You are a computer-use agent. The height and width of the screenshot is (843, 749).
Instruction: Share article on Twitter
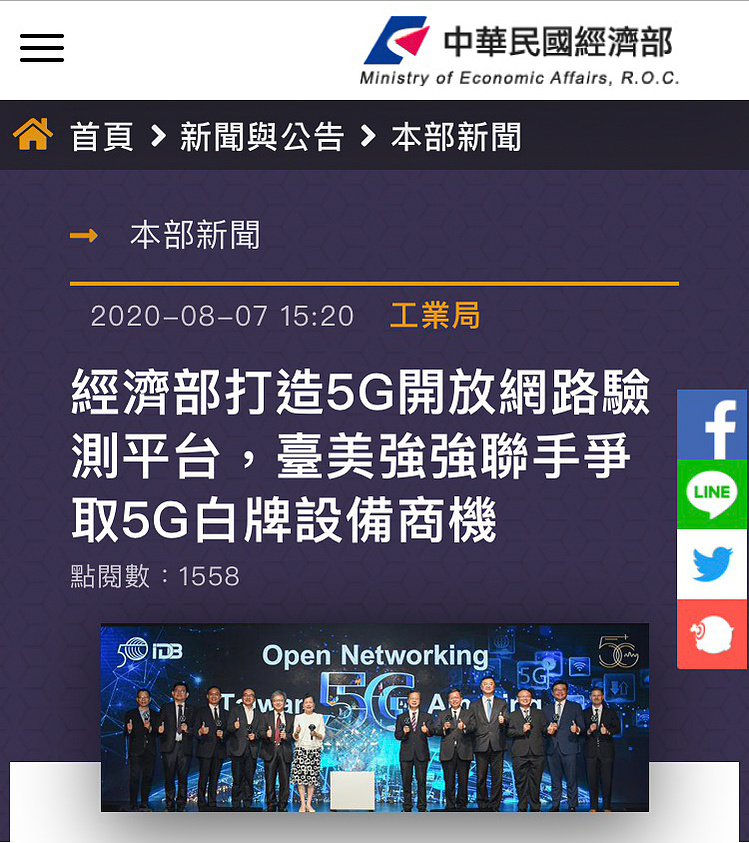tap(712, 564)
